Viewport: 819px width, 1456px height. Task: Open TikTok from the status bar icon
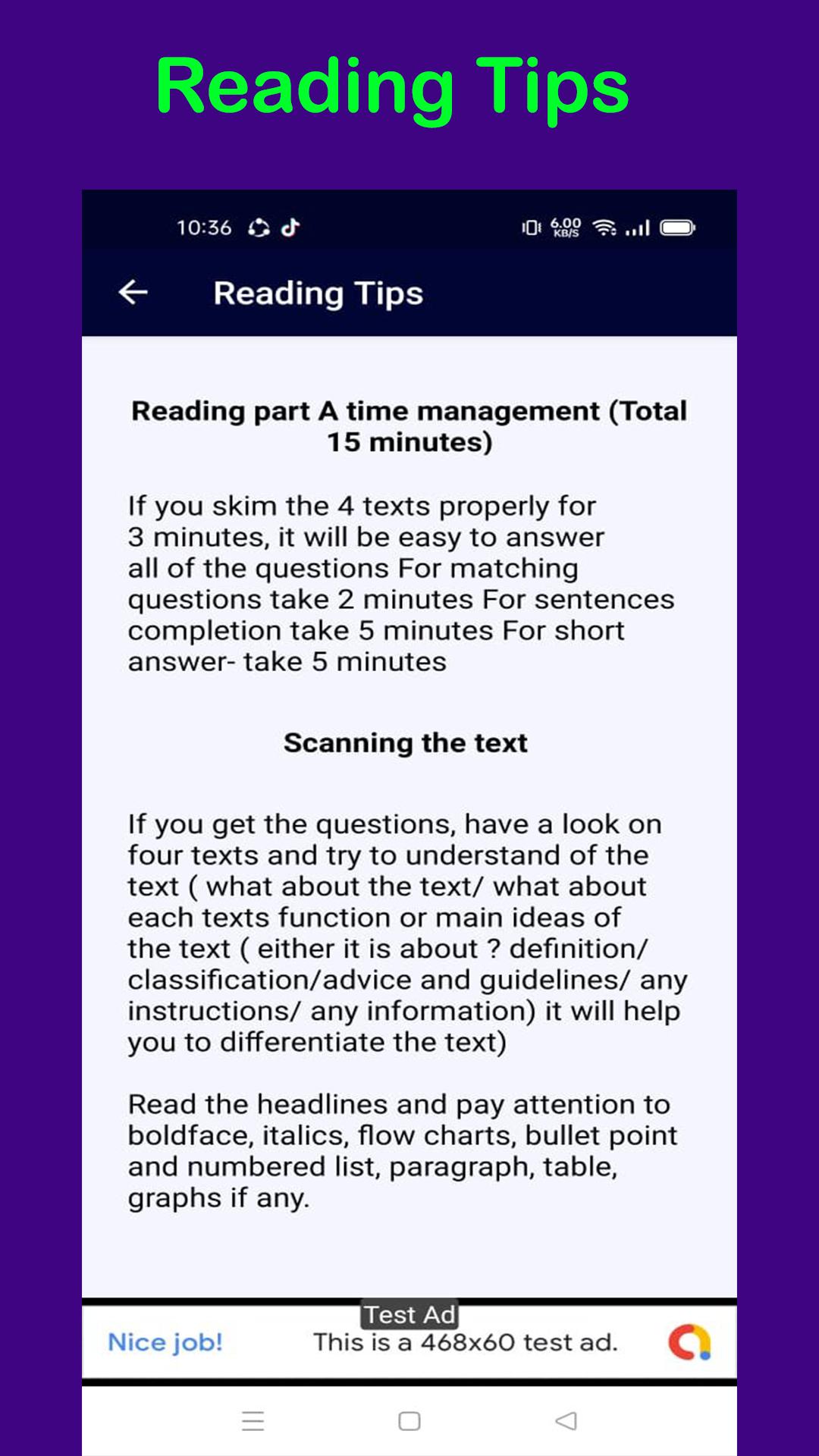(x=292, y=227)
